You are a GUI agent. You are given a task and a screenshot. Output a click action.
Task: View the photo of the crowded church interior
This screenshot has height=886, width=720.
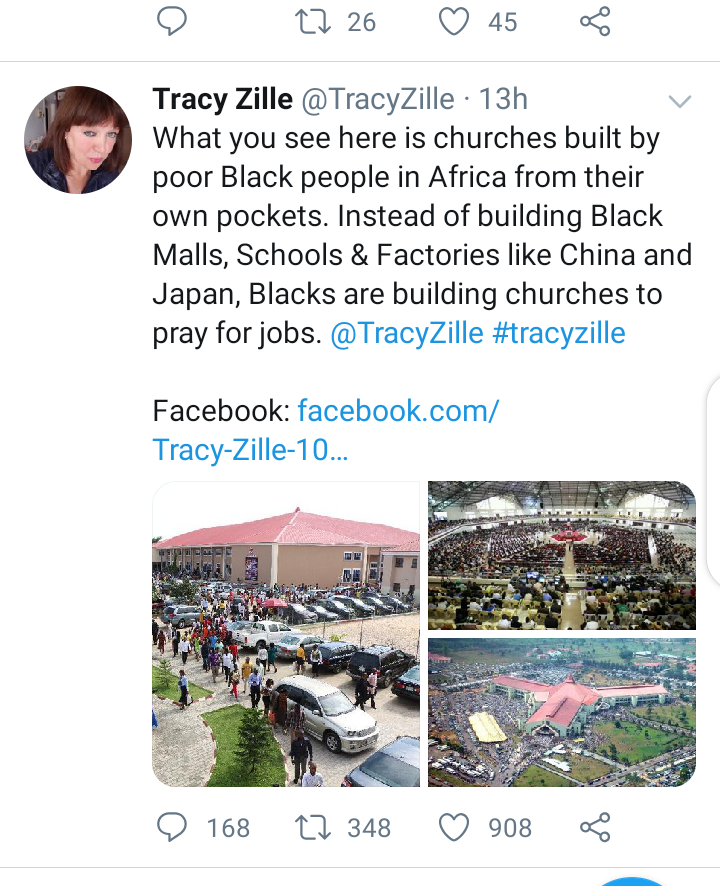click(x=561, y=555)
